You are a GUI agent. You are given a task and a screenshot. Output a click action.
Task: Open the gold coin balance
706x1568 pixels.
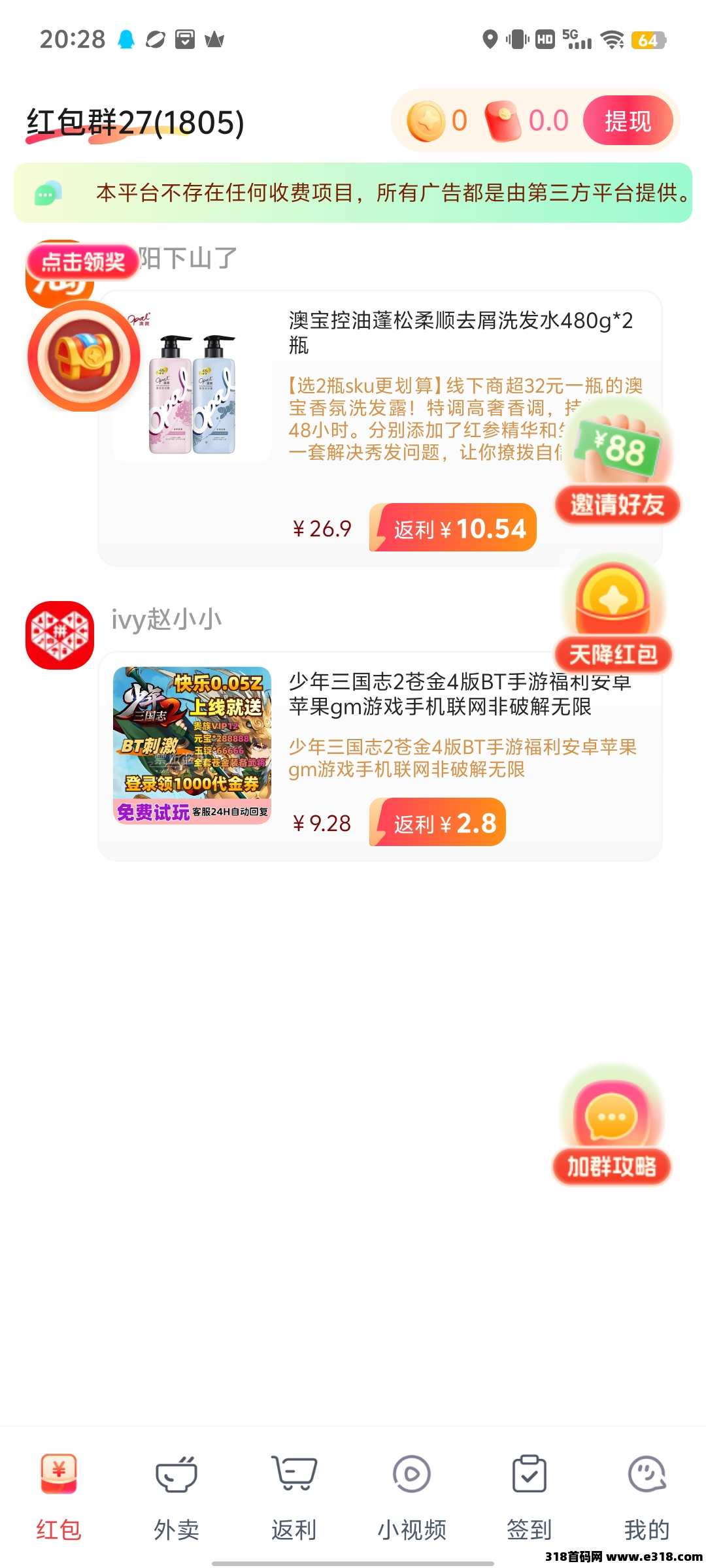(x=437, y=121)
